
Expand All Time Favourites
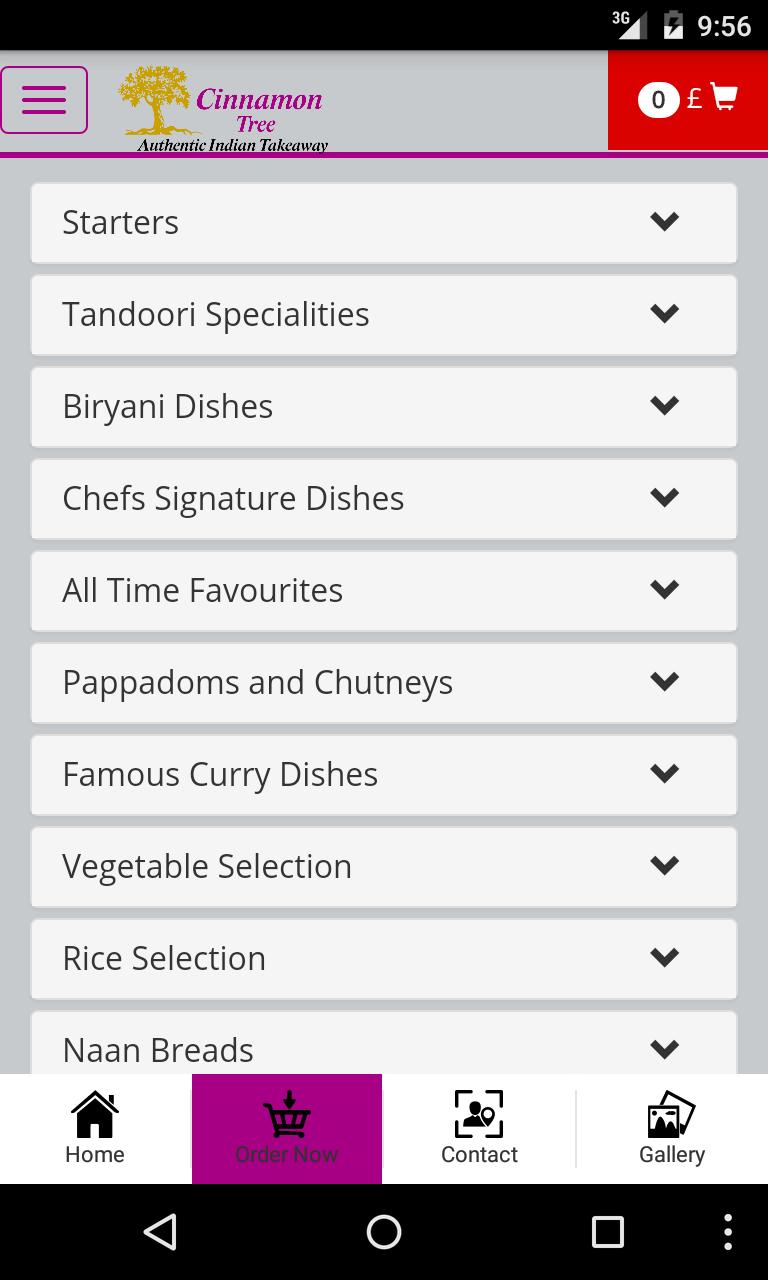[x=384, y=590]
